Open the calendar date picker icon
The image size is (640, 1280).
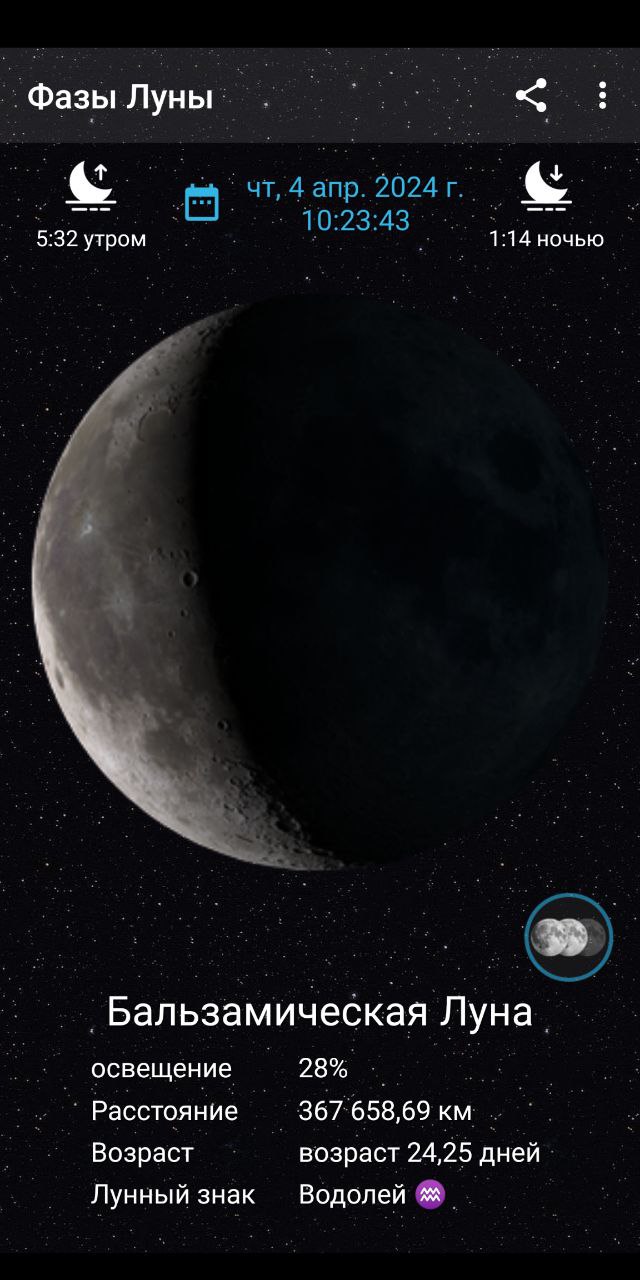point(202,202)
